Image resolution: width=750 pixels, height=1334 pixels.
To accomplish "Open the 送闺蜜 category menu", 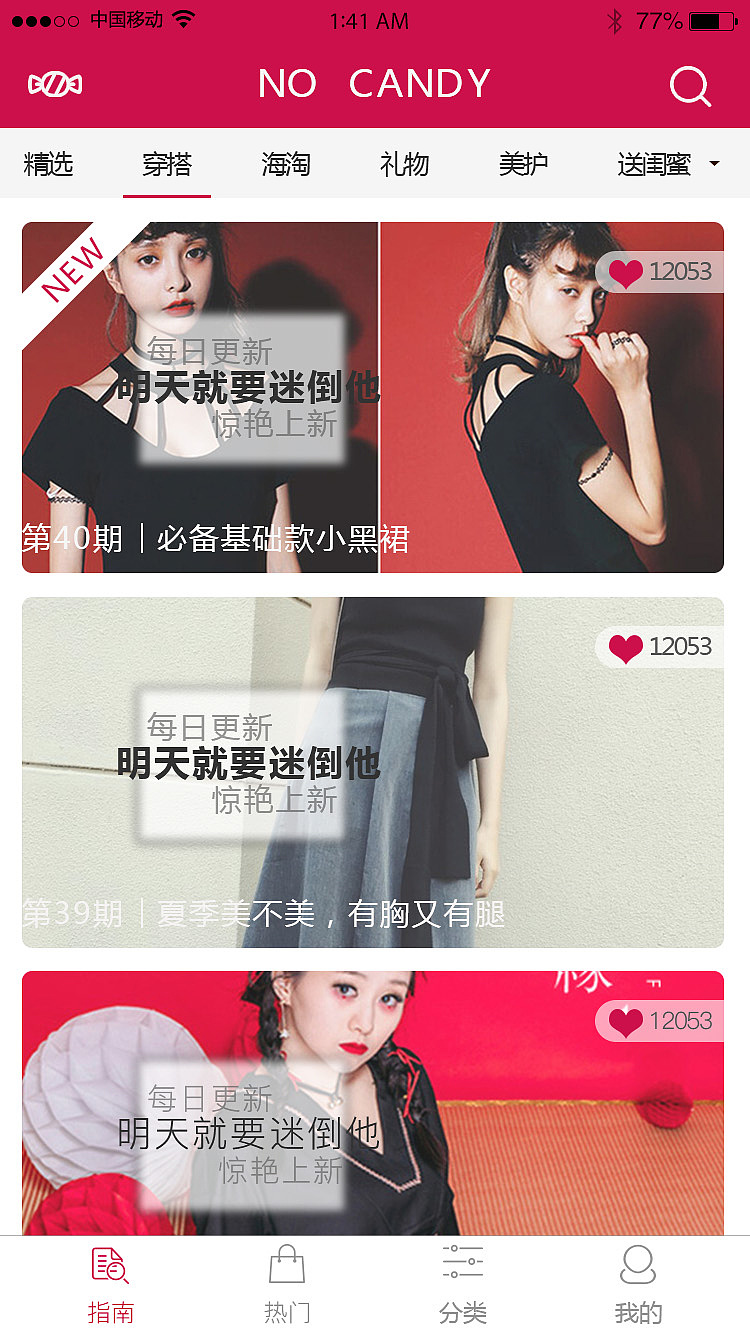I will point(655,164).
